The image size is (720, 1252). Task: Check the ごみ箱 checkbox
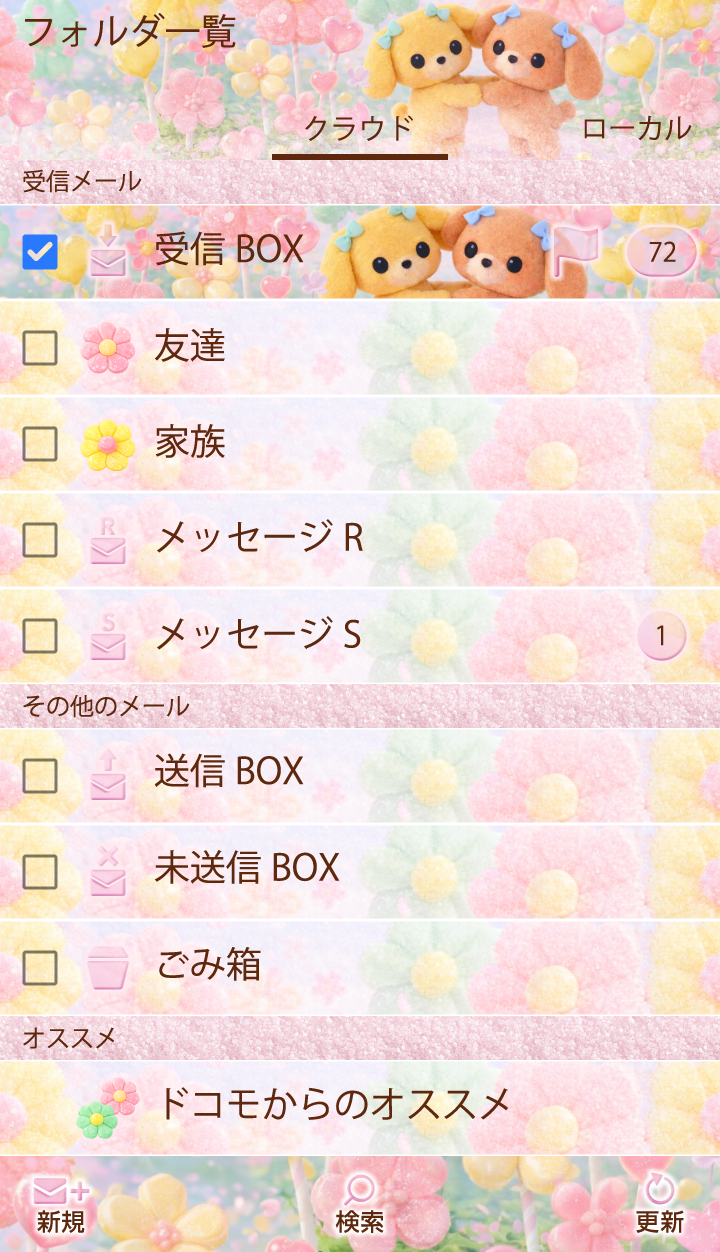[40, 967]
